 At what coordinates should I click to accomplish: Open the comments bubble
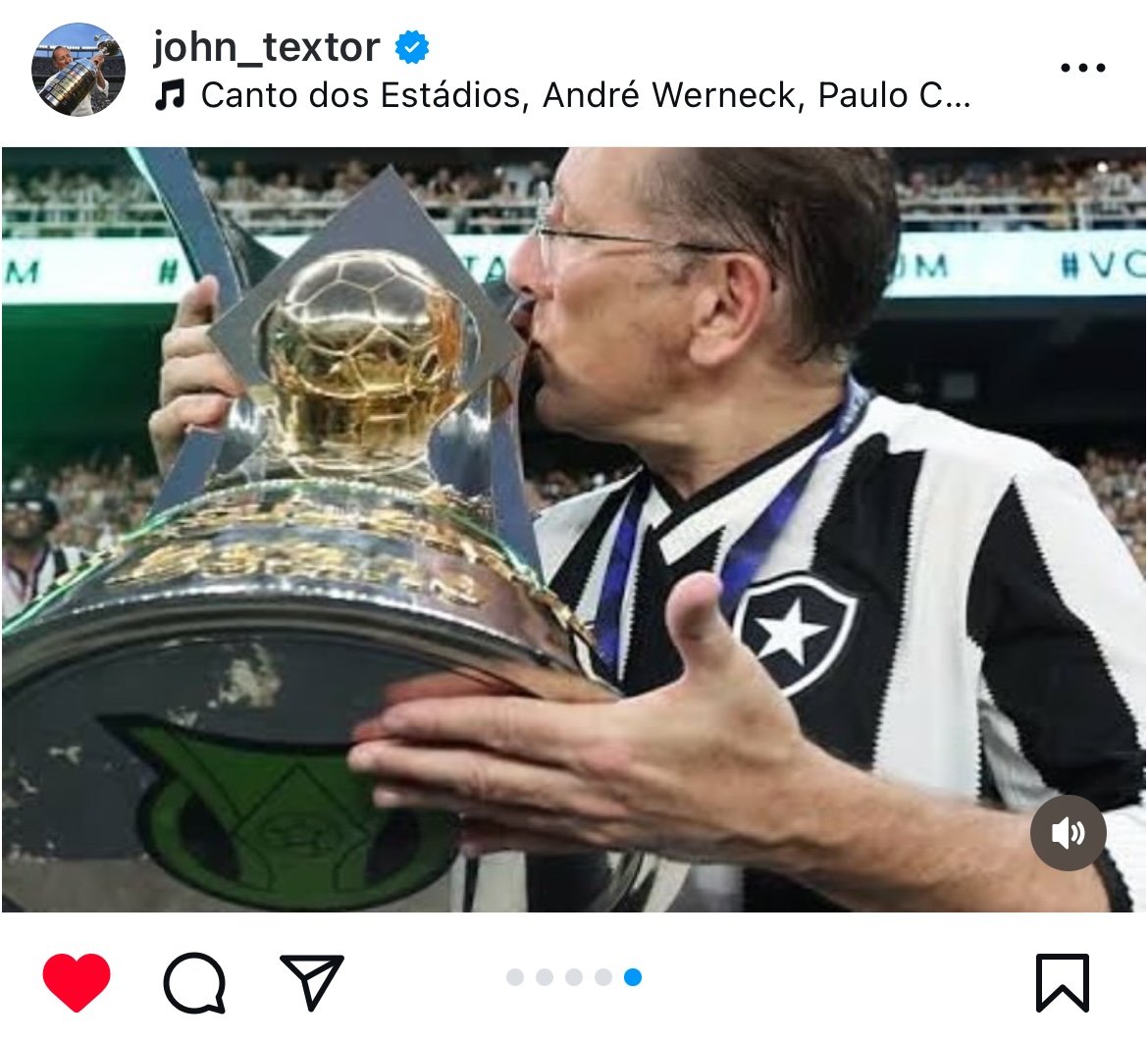(x=194, y=982)
